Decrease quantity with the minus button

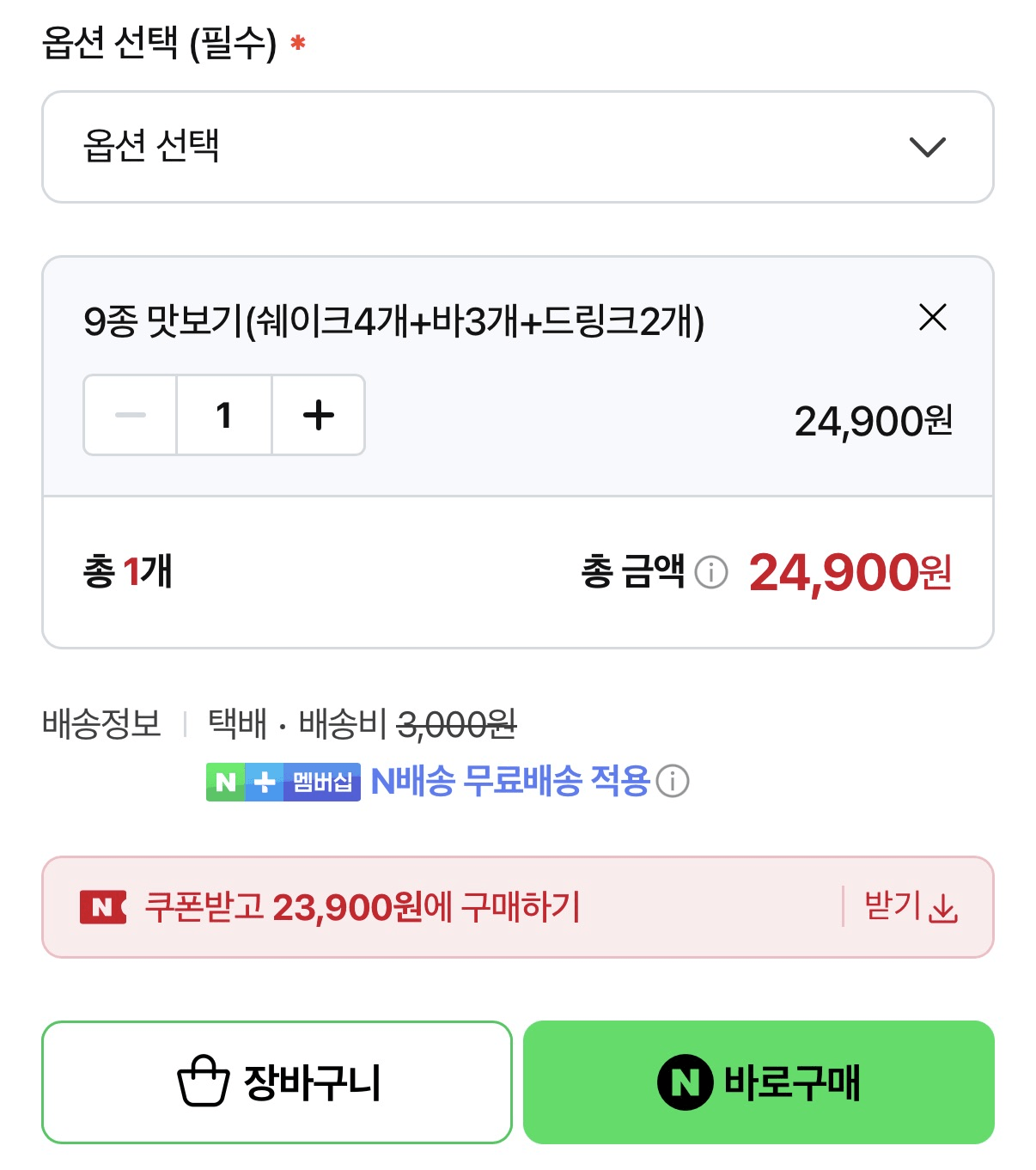[x=130, y=415]
